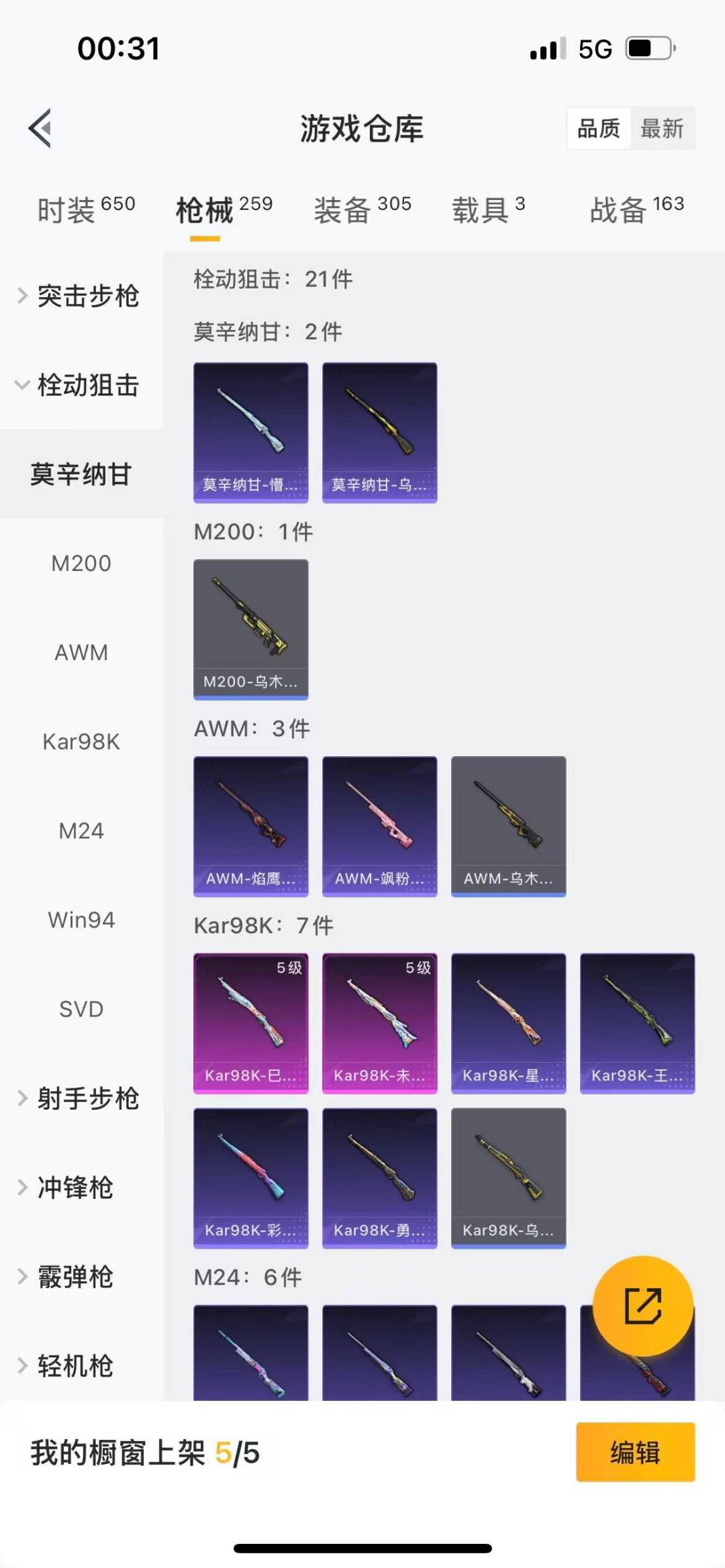Sort by 最新
The width and height of the screenshot is (725, 1568).
662,128
